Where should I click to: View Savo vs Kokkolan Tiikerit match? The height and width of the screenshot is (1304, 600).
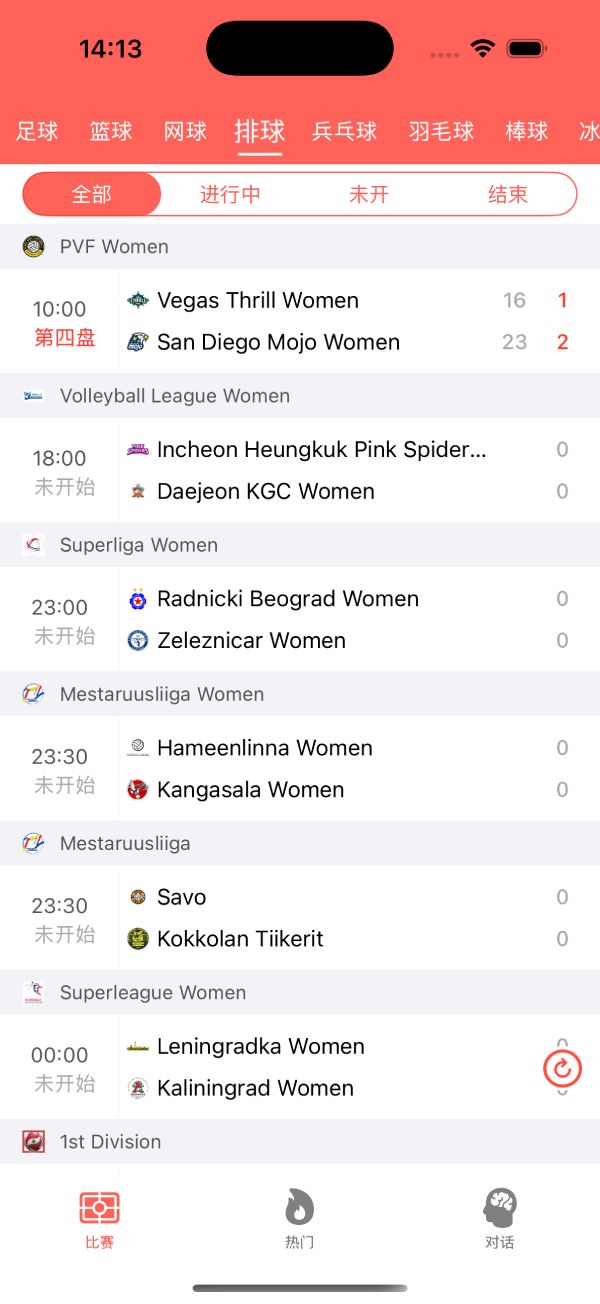tap(300, 917)
